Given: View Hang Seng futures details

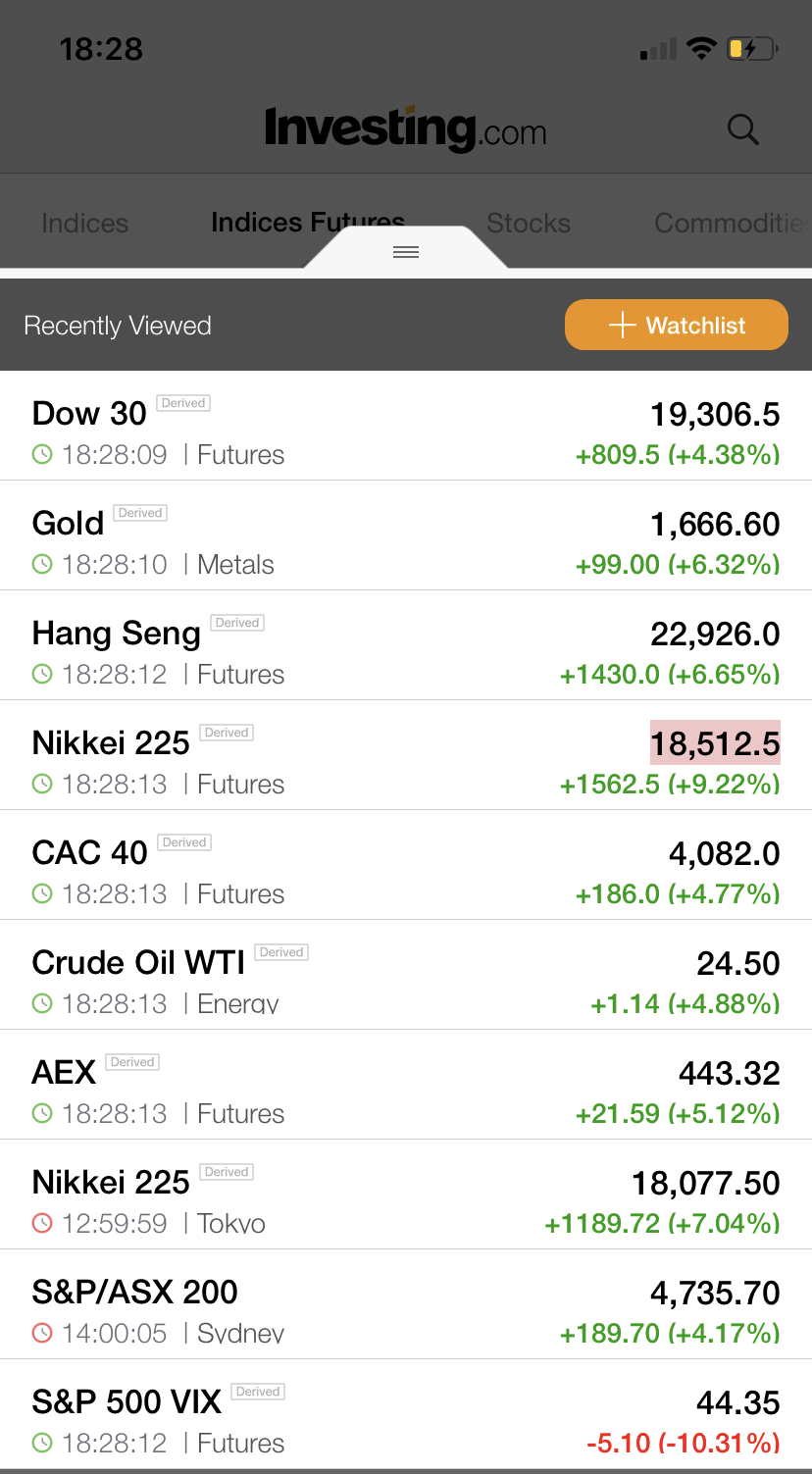Looking at the screenshot, I should pos(406,645).
